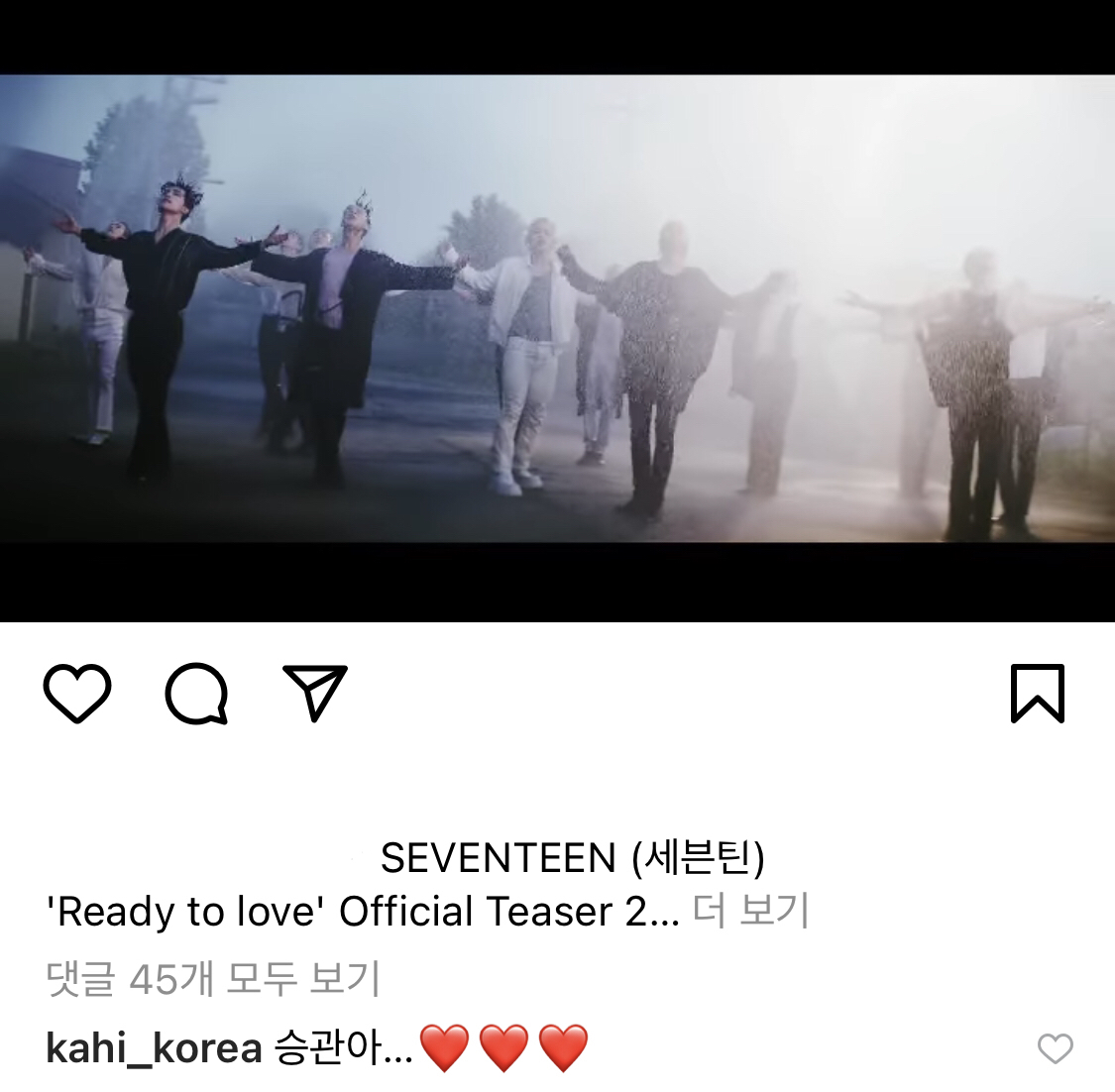The height and width of the screenshot is (1092, 1115).
Task: Like the SEVENTEEN teaser post
Action: click(77, 693)
